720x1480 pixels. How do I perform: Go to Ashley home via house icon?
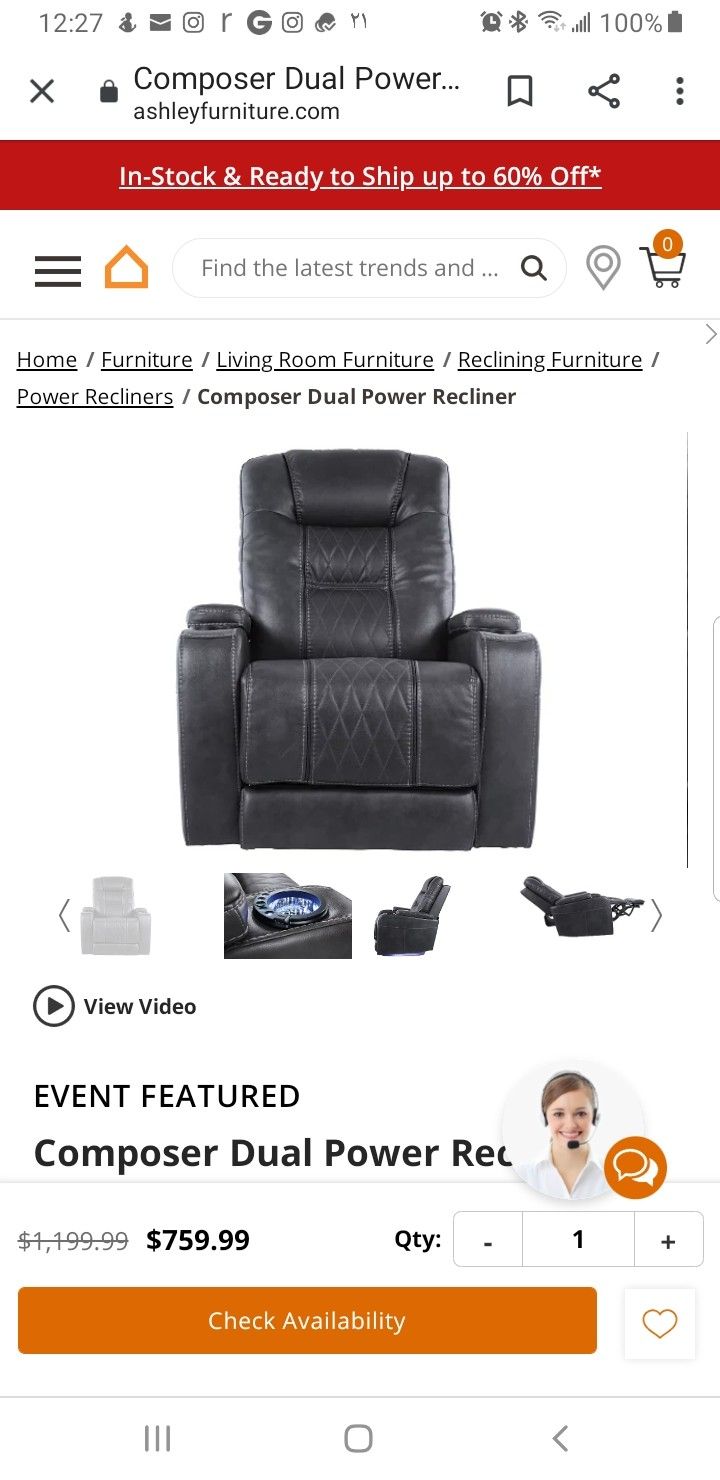point(127,269)
